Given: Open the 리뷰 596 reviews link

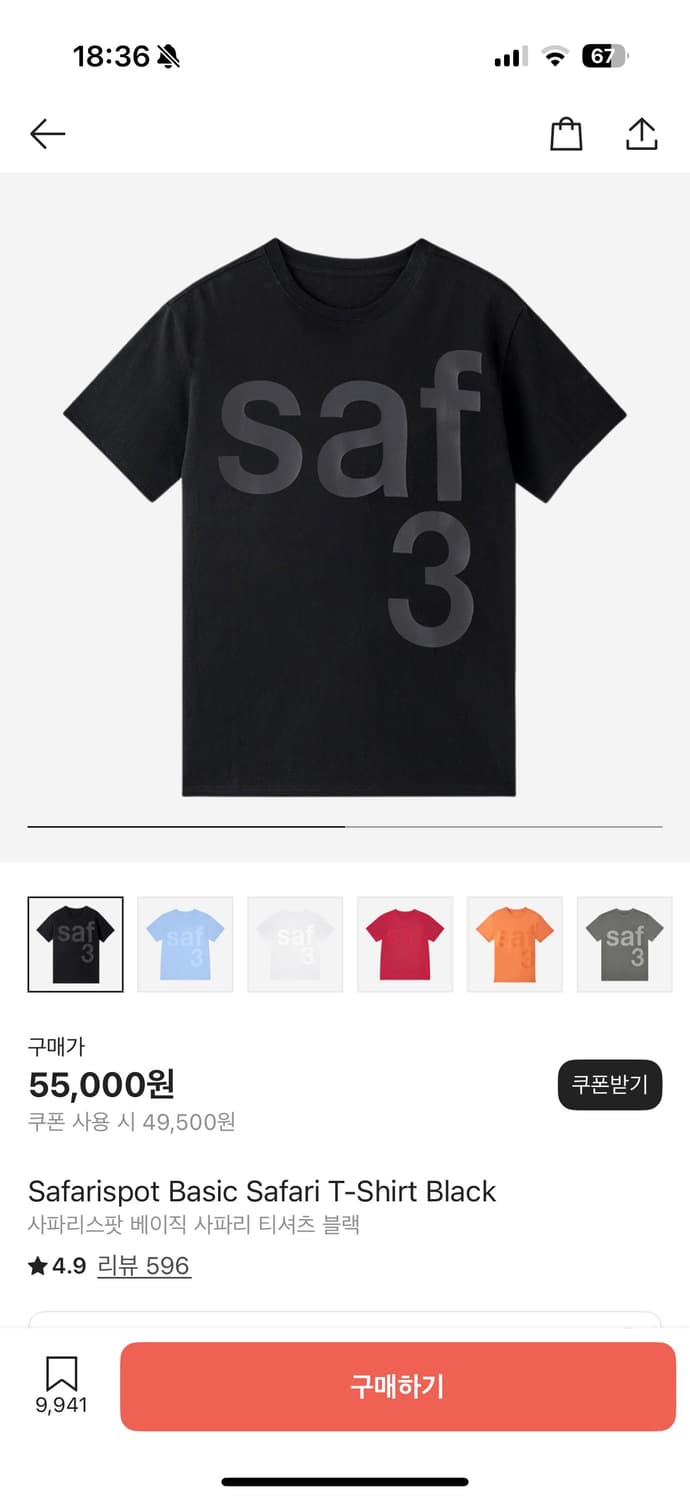Looking at the screenshot, I should pos(143,1266).
